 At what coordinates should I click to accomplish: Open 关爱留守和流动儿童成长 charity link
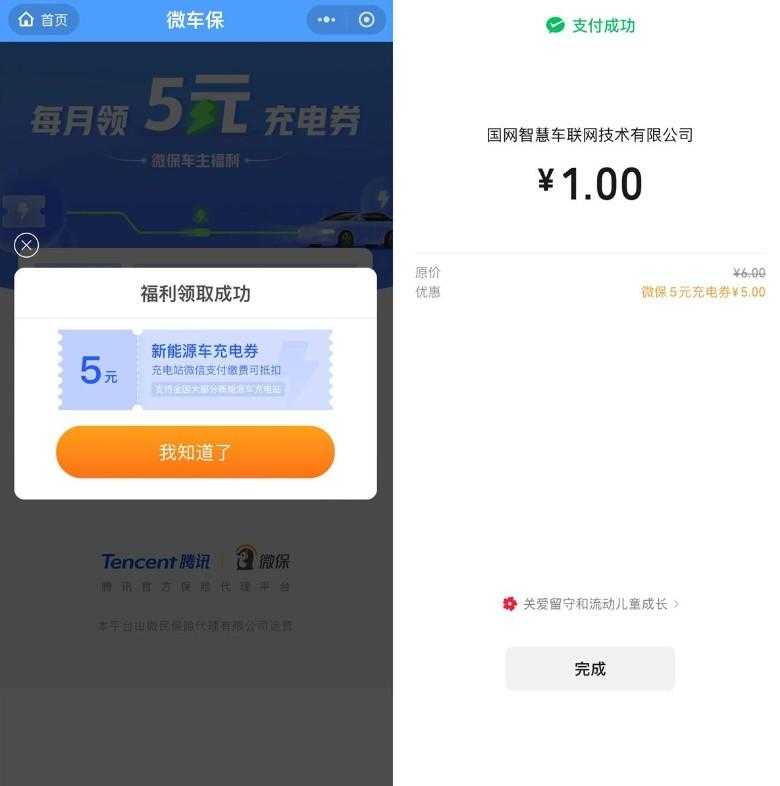[592, 604]
